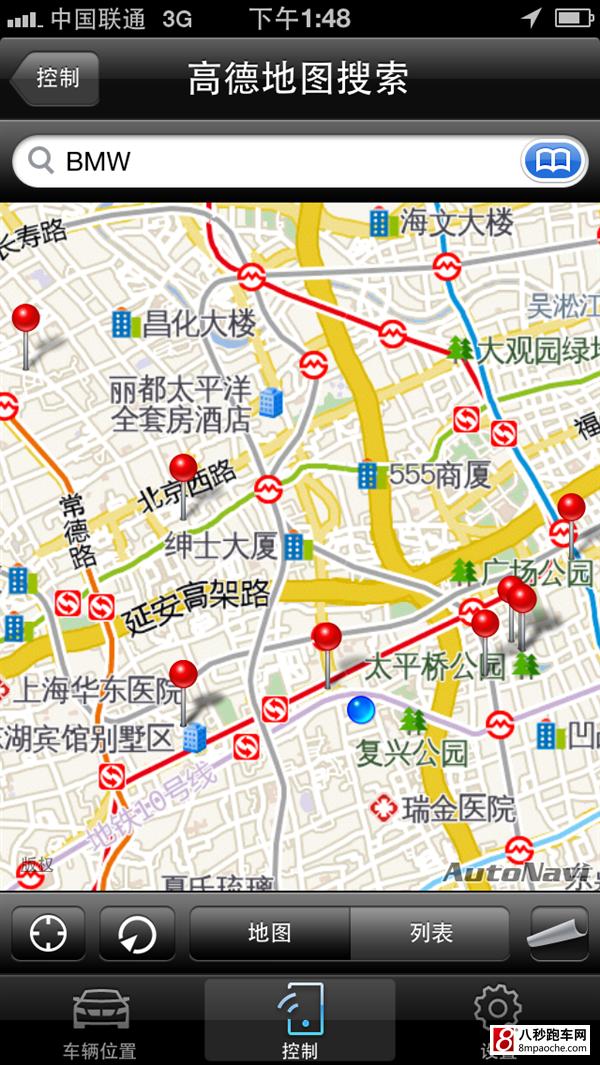Open the bookmarks book icon

click(x=553, y=162)
